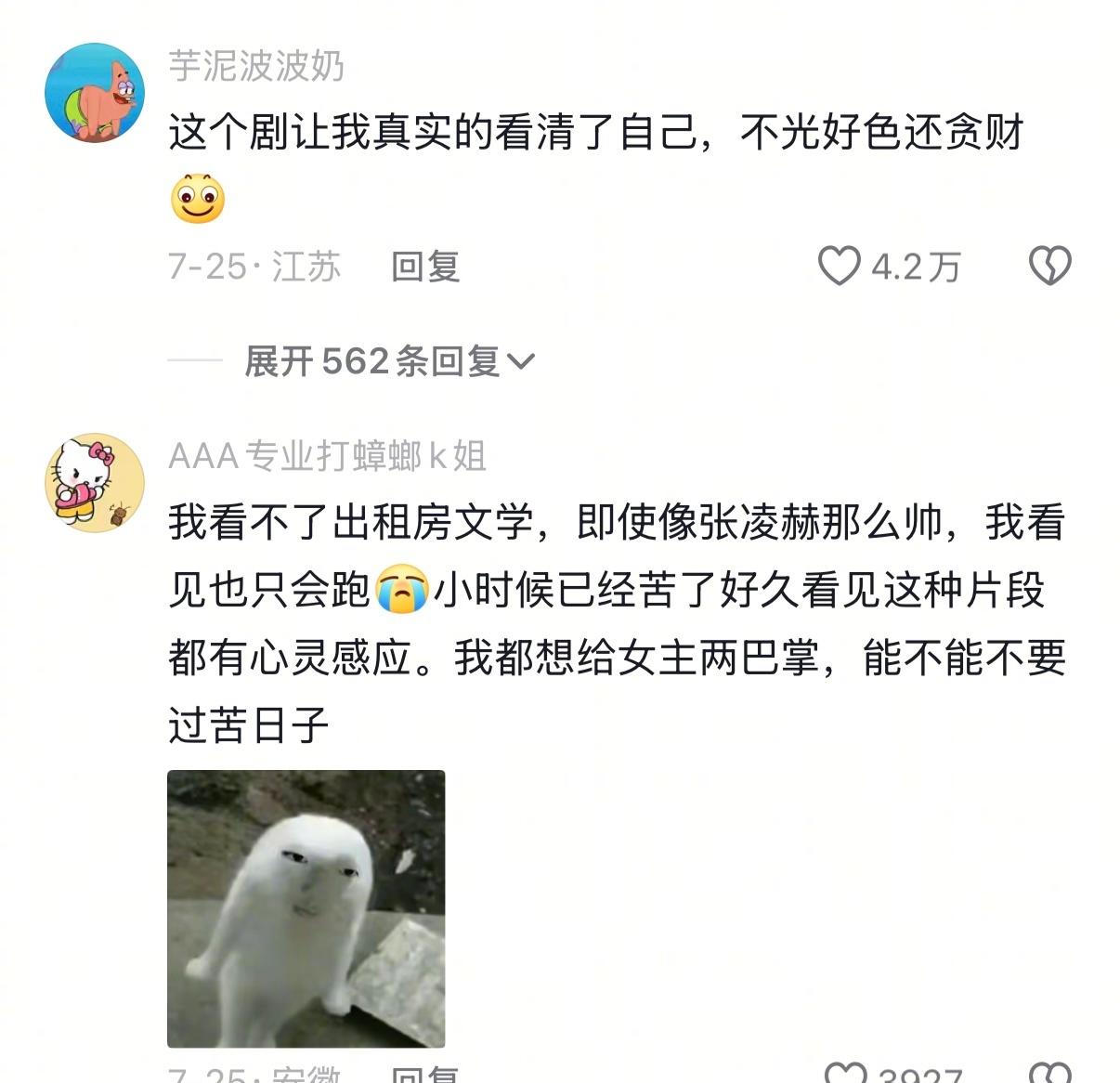Dislike 芋泥波波奶's comment
The image size is (1120, 1083).
(1049, 267)
